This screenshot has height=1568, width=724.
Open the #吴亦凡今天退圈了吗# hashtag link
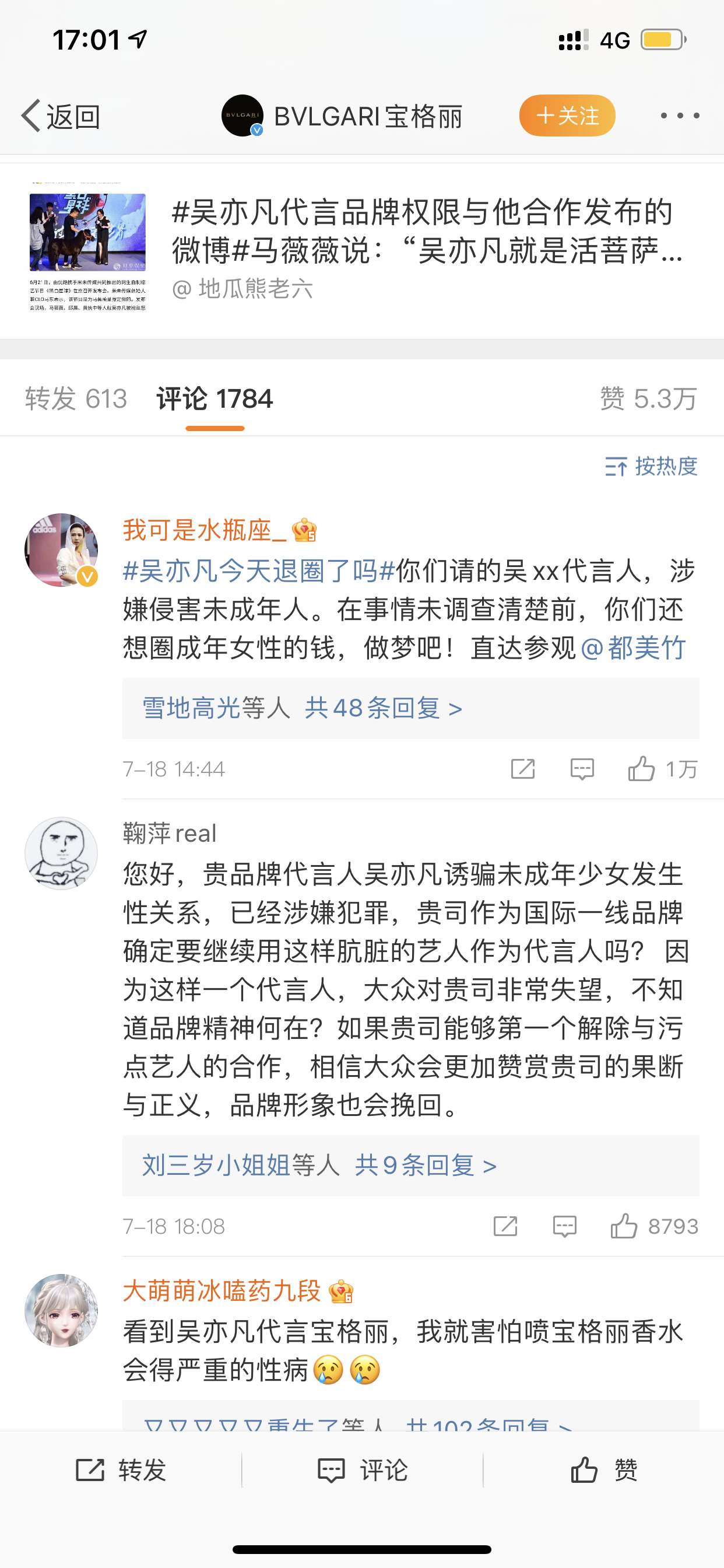point(259,571)
